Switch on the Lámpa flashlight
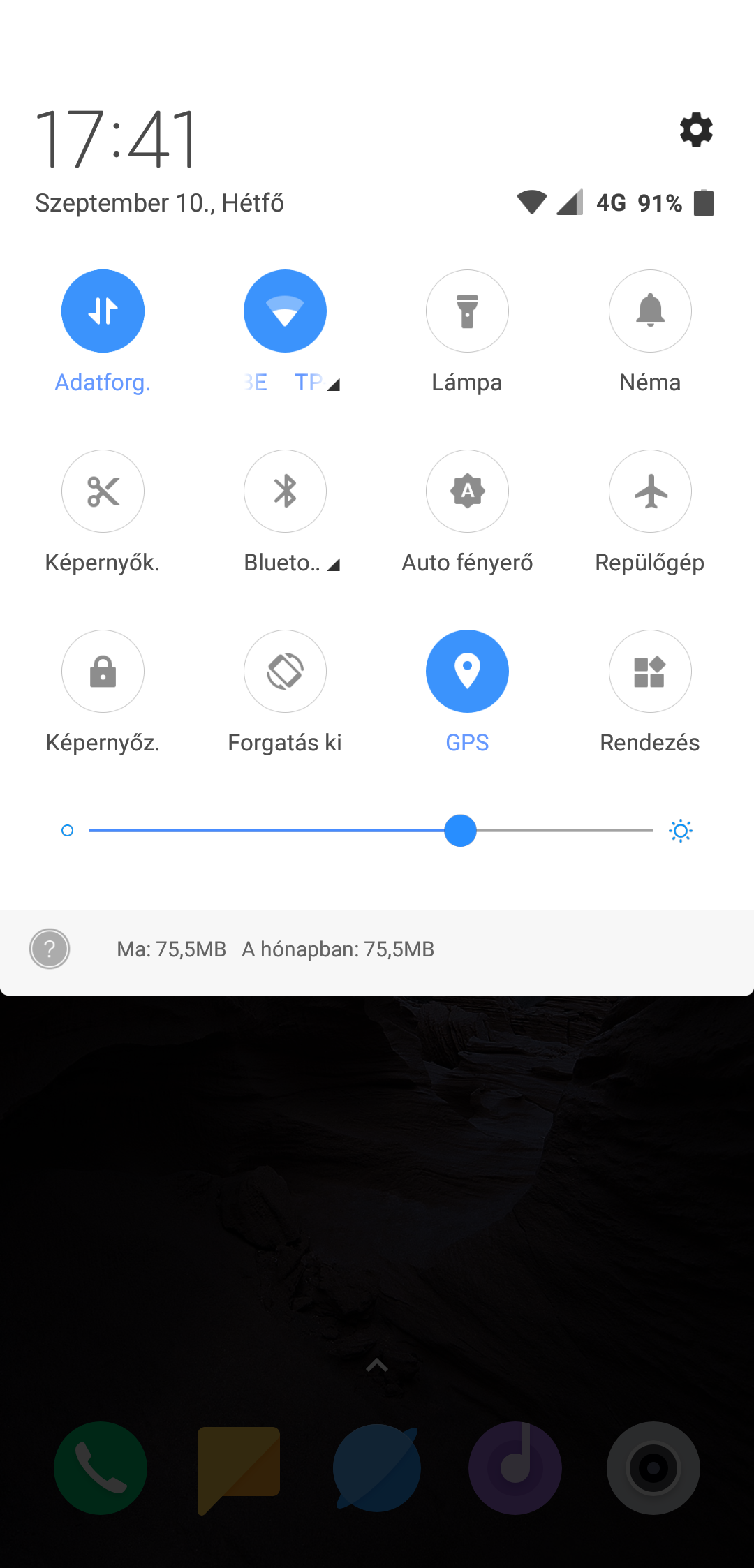The image size is (754, 1568). (x=467, y=311)
